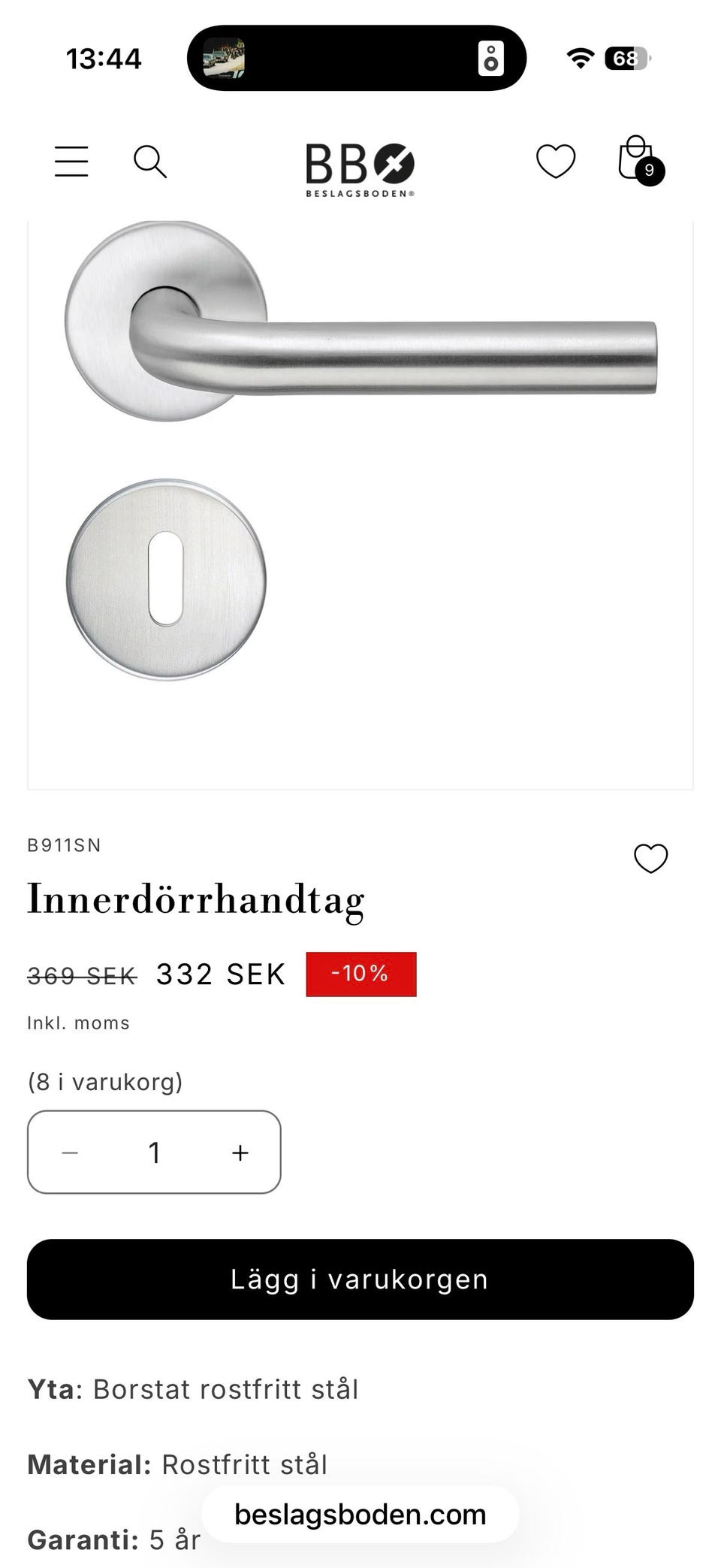Tap the red -10% discount badge
This screenshot has width=721, height=1568.
pos(360,973)
